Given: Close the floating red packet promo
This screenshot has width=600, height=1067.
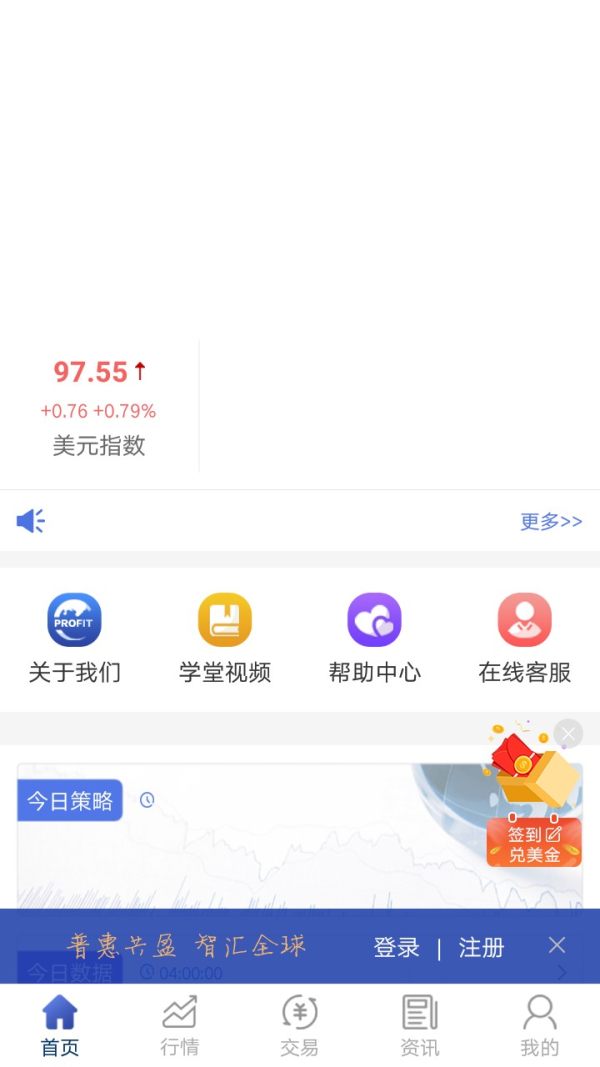Looking at the screenshot, I should pos(568,734).
